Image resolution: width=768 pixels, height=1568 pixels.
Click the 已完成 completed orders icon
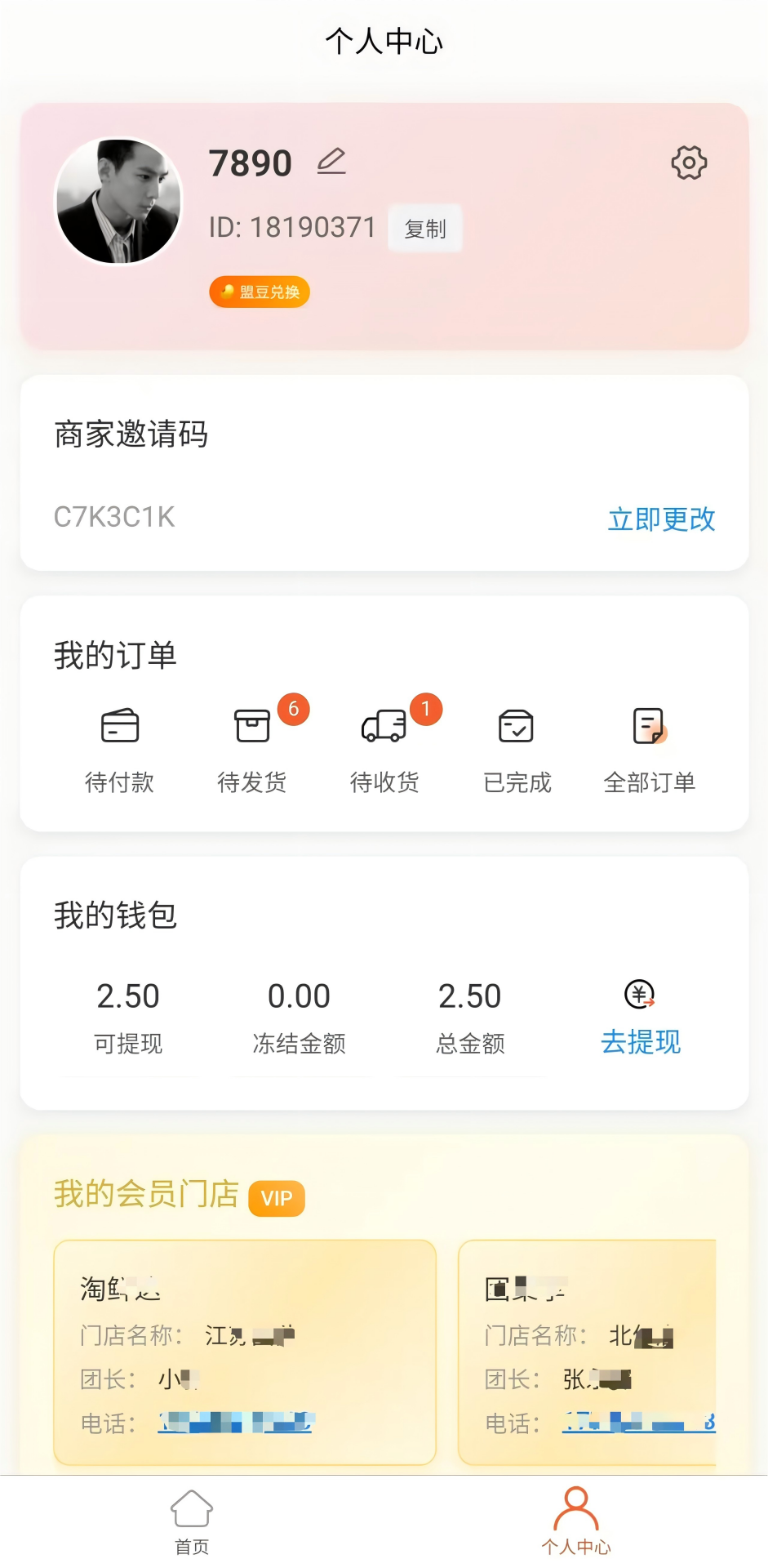(517, 727)
